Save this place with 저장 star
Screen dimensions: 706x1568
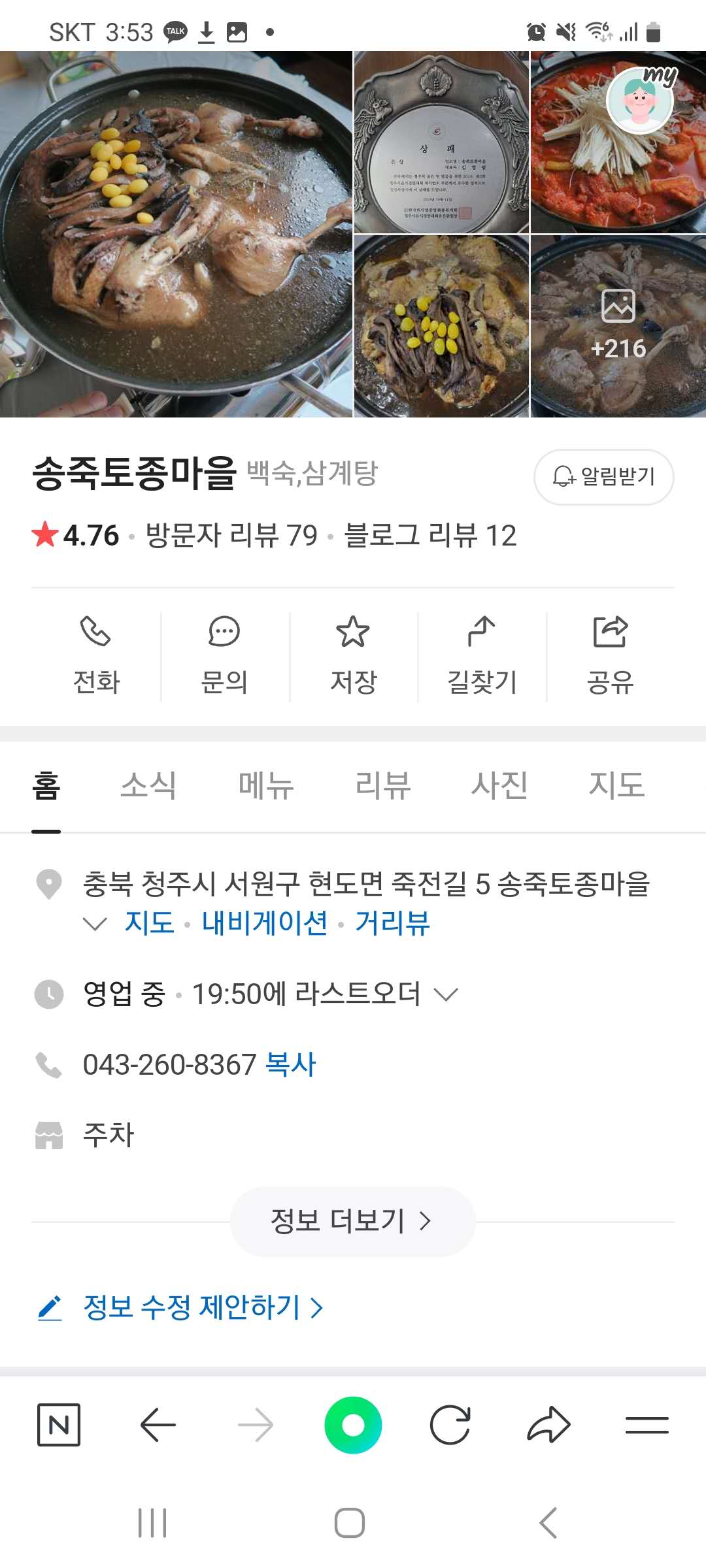pyautogui.click(x=353, y=655)
